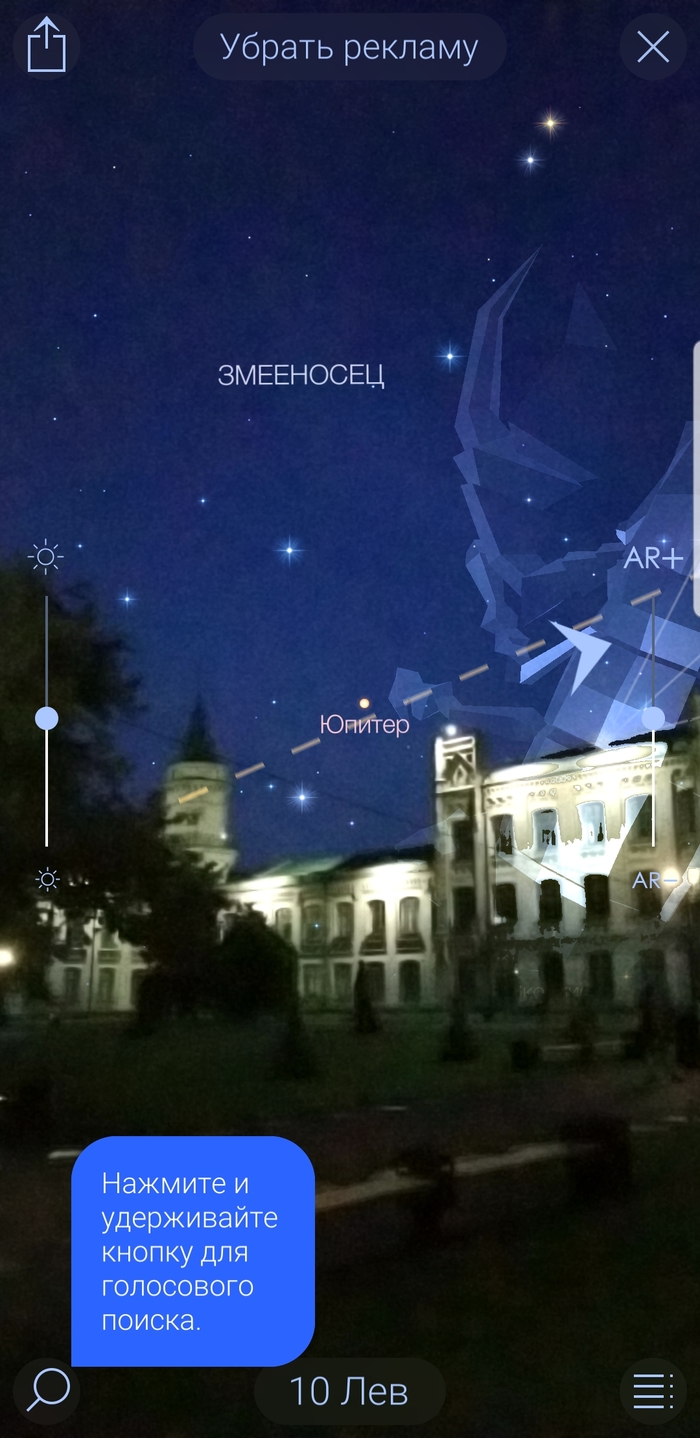The height and width of the screenshot is (1438, 700).
Task: Open the 10 Лев object info
Action: tap(349, 1391)
